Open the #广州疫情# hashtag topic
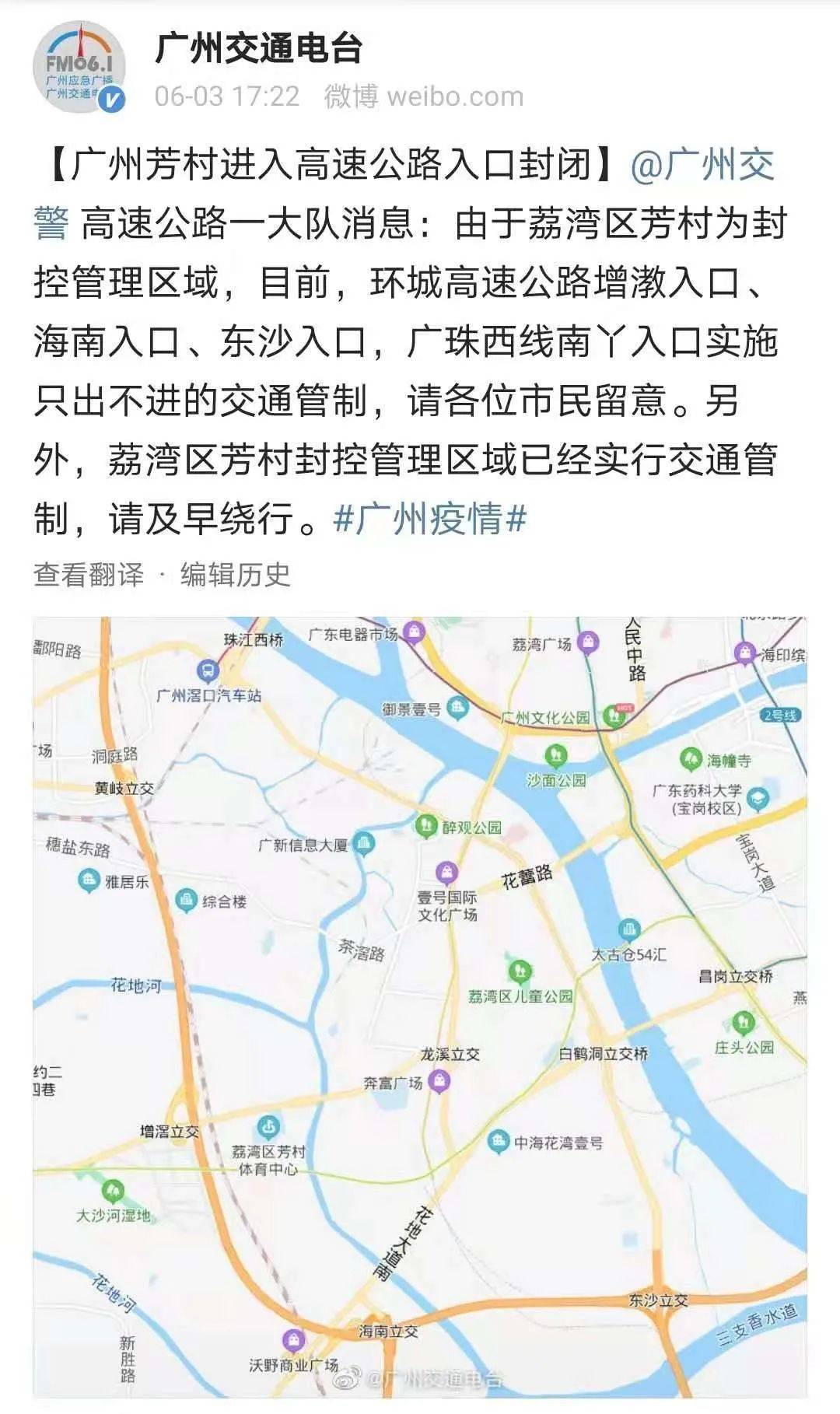 pos(430,519)
